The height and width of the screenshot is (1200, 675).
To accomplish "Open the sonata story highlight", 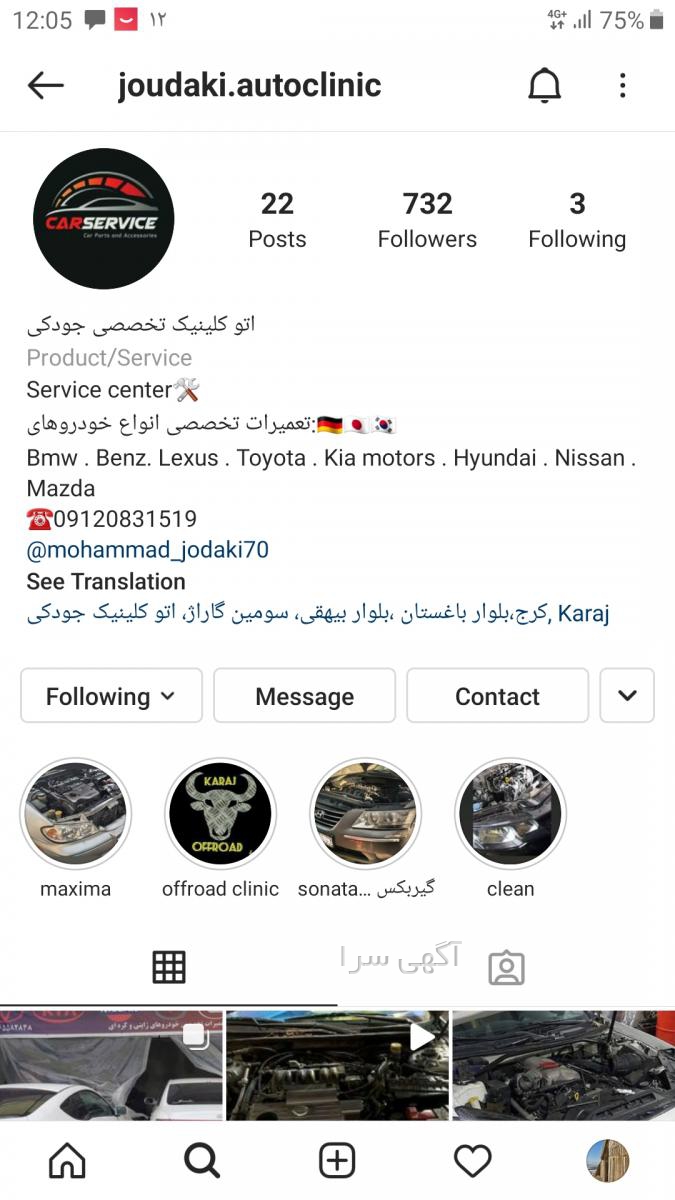I will pyautogui.click(x=365, y=814).
